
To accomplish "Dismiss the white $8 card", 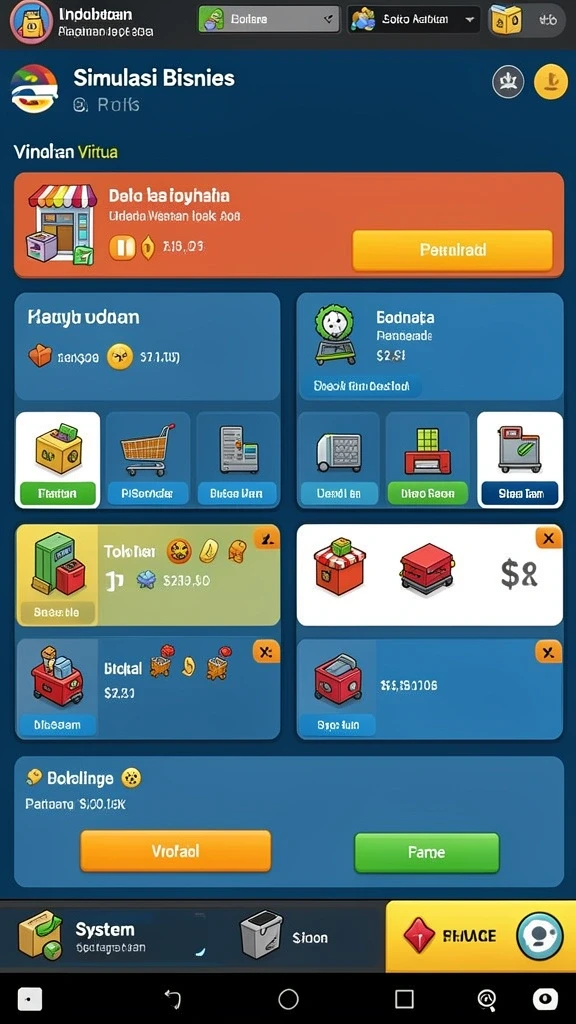I will (x=549, y=538).
